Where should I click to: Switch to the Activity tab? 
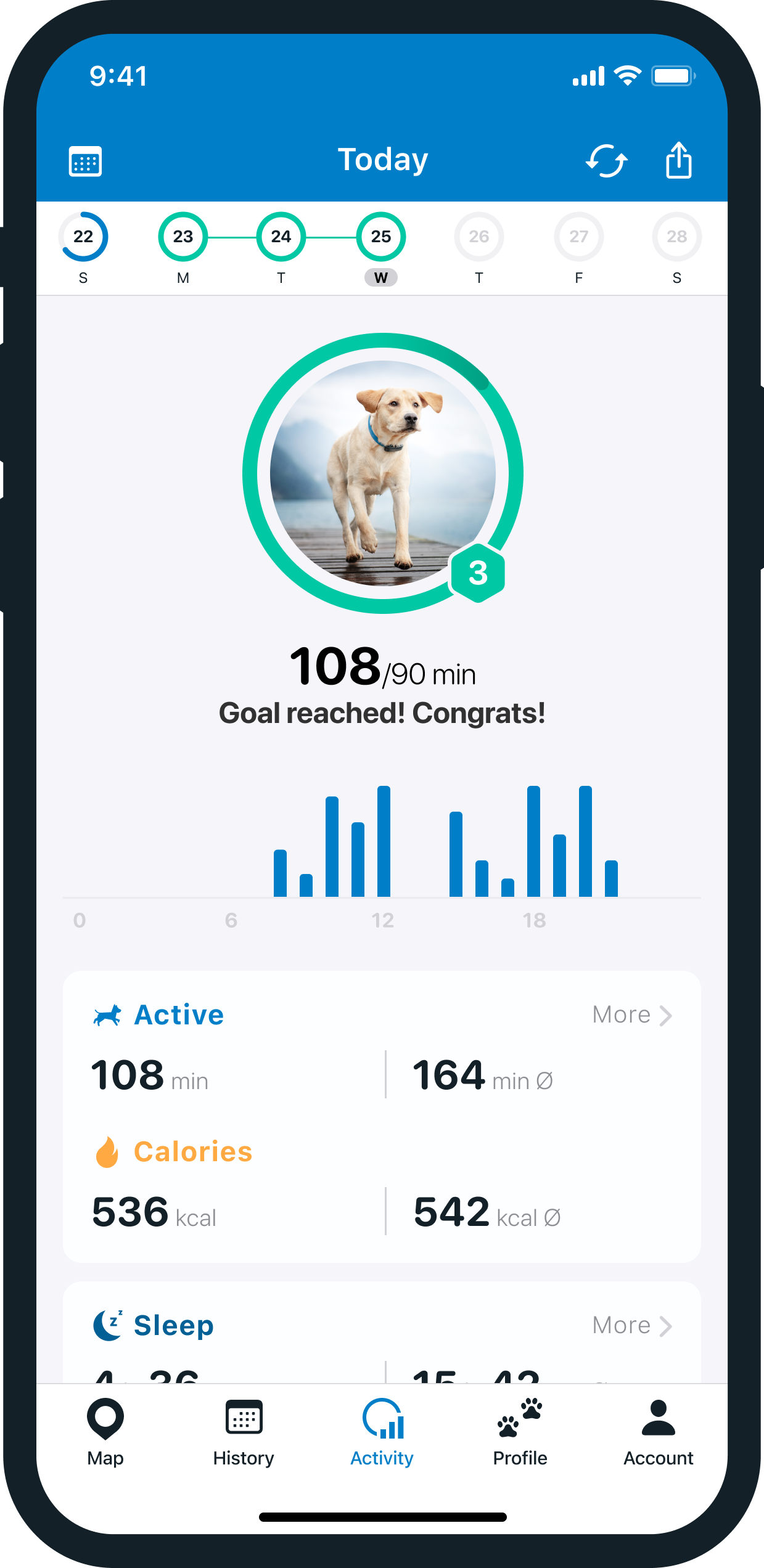tap(382, 1433)
